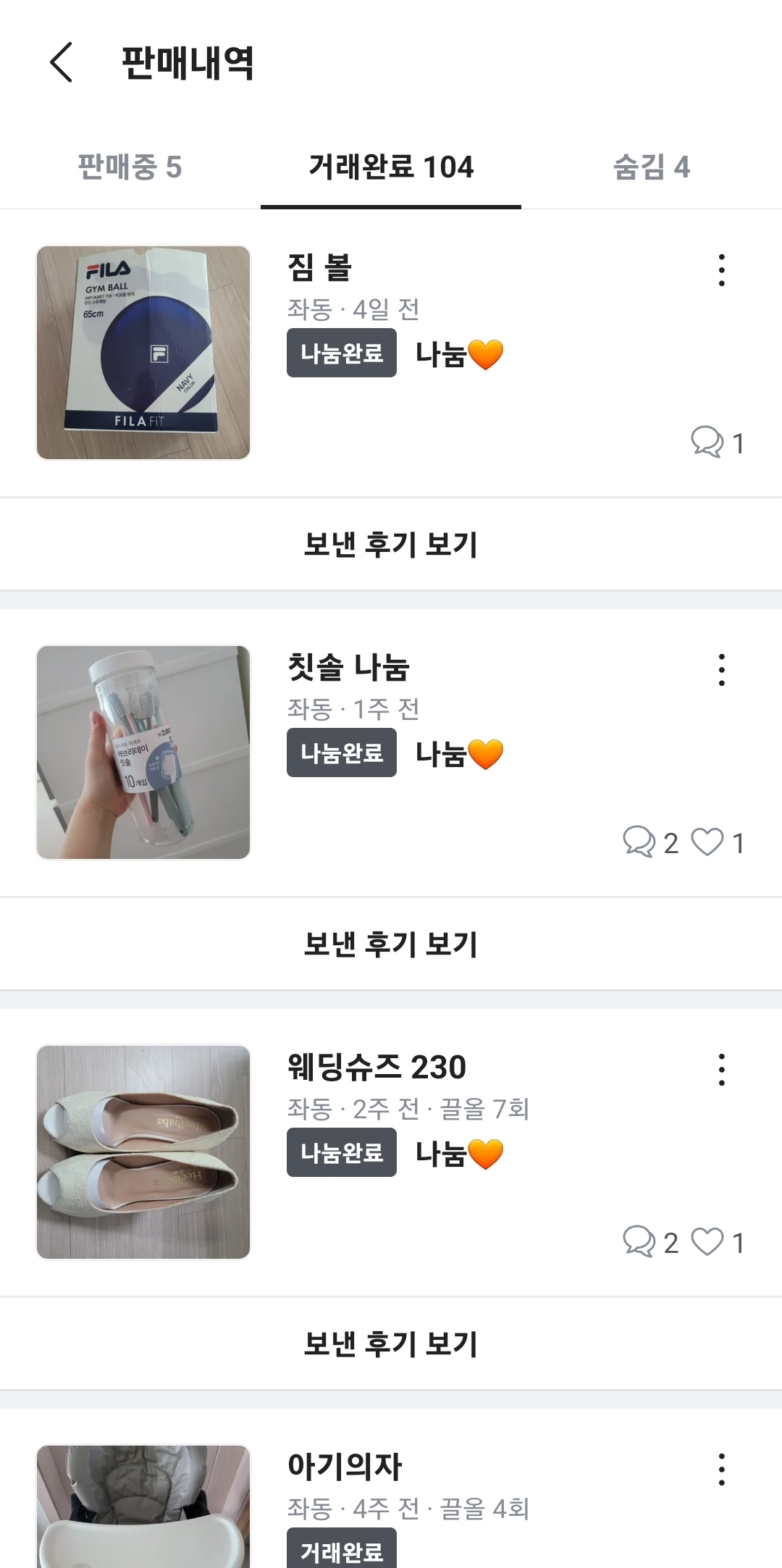The image size is (782, 1568).
Task: Open more options for 웨딩슈즈 230
Action: [721, 1070]
